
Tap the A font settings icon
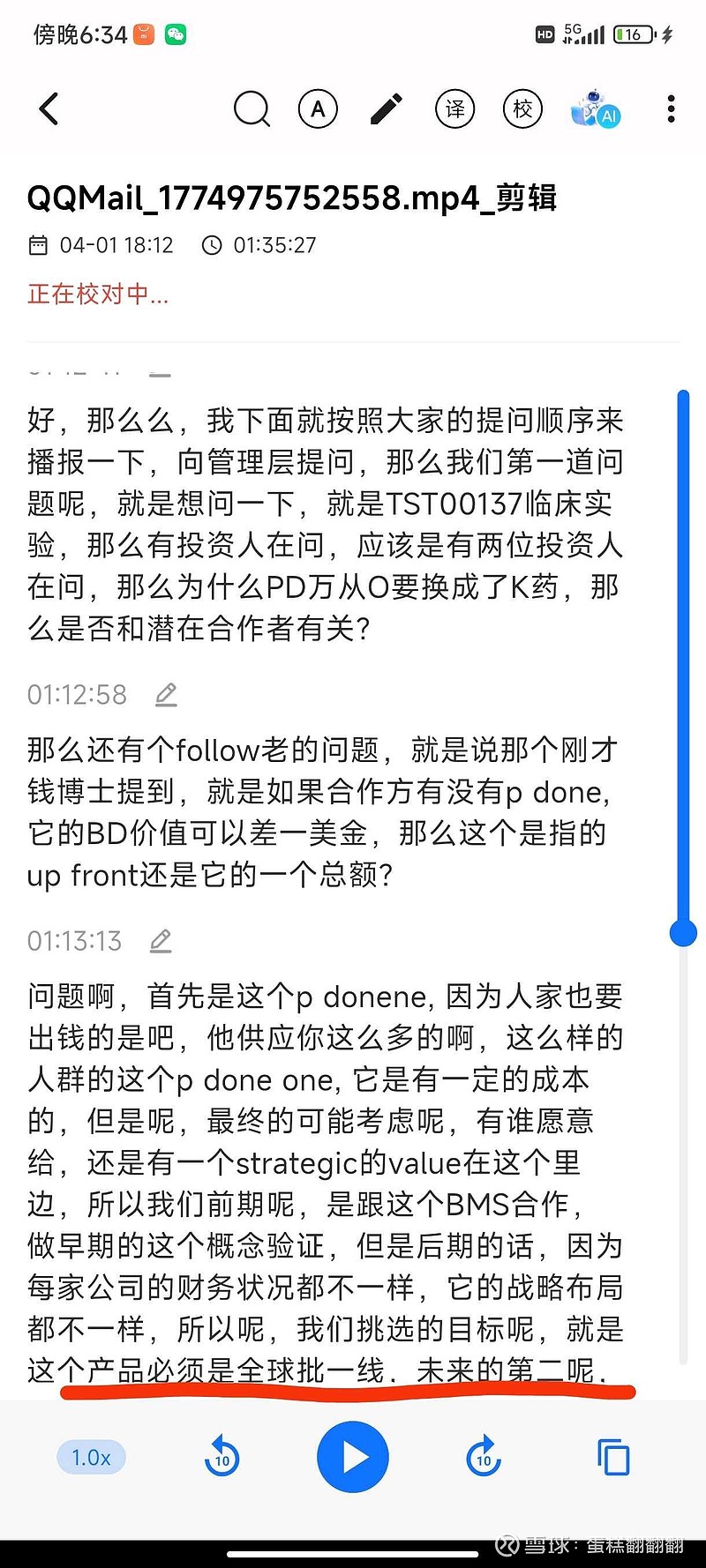pos(318,108)
